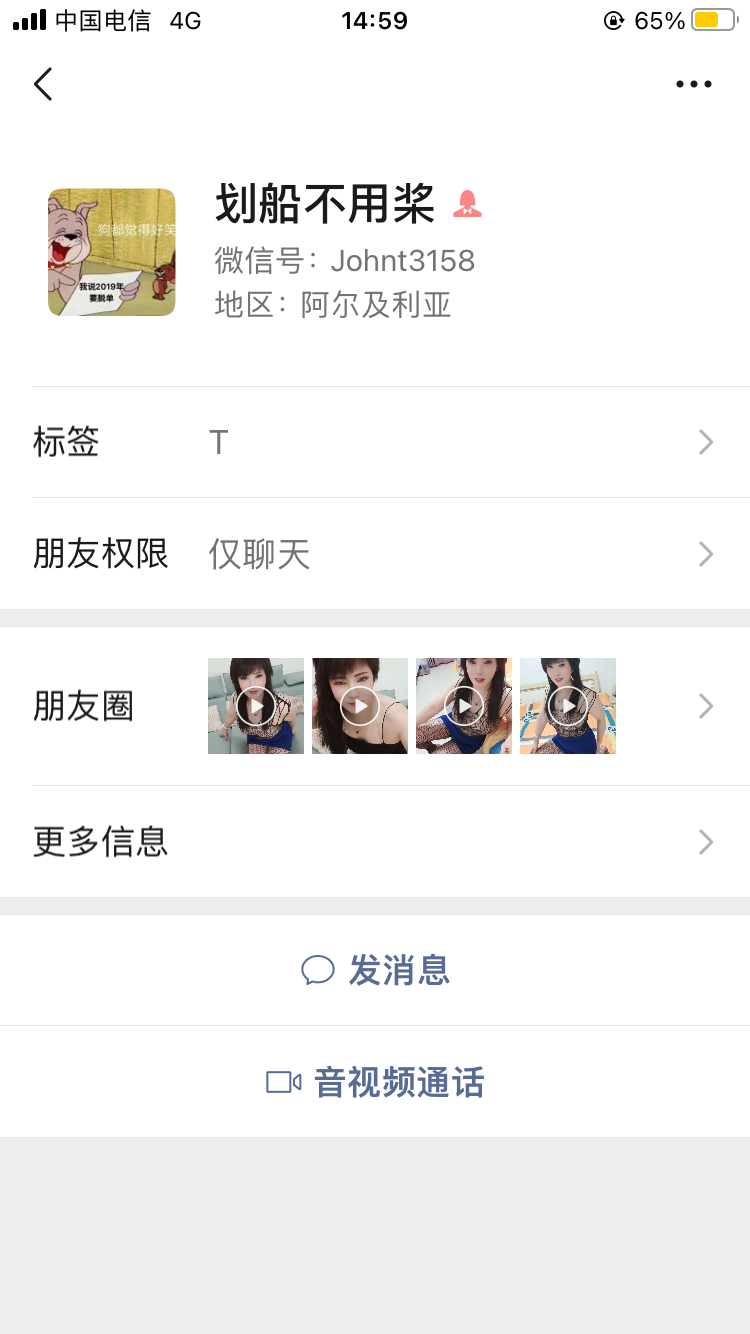Send a message using 发消息
This screenshot has height=1334, width=750.
point(400,970)
